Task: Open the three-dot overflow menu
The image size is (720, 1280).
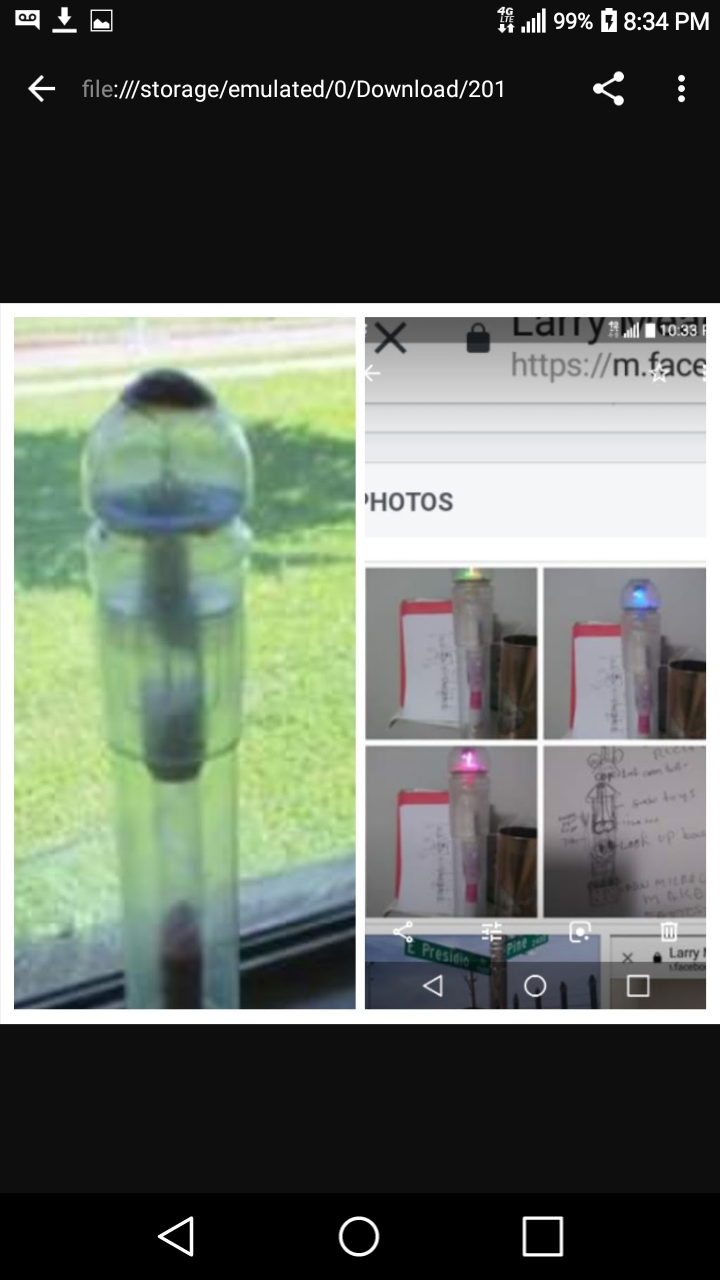Action: pyautogui.click(x=681, y=89)
